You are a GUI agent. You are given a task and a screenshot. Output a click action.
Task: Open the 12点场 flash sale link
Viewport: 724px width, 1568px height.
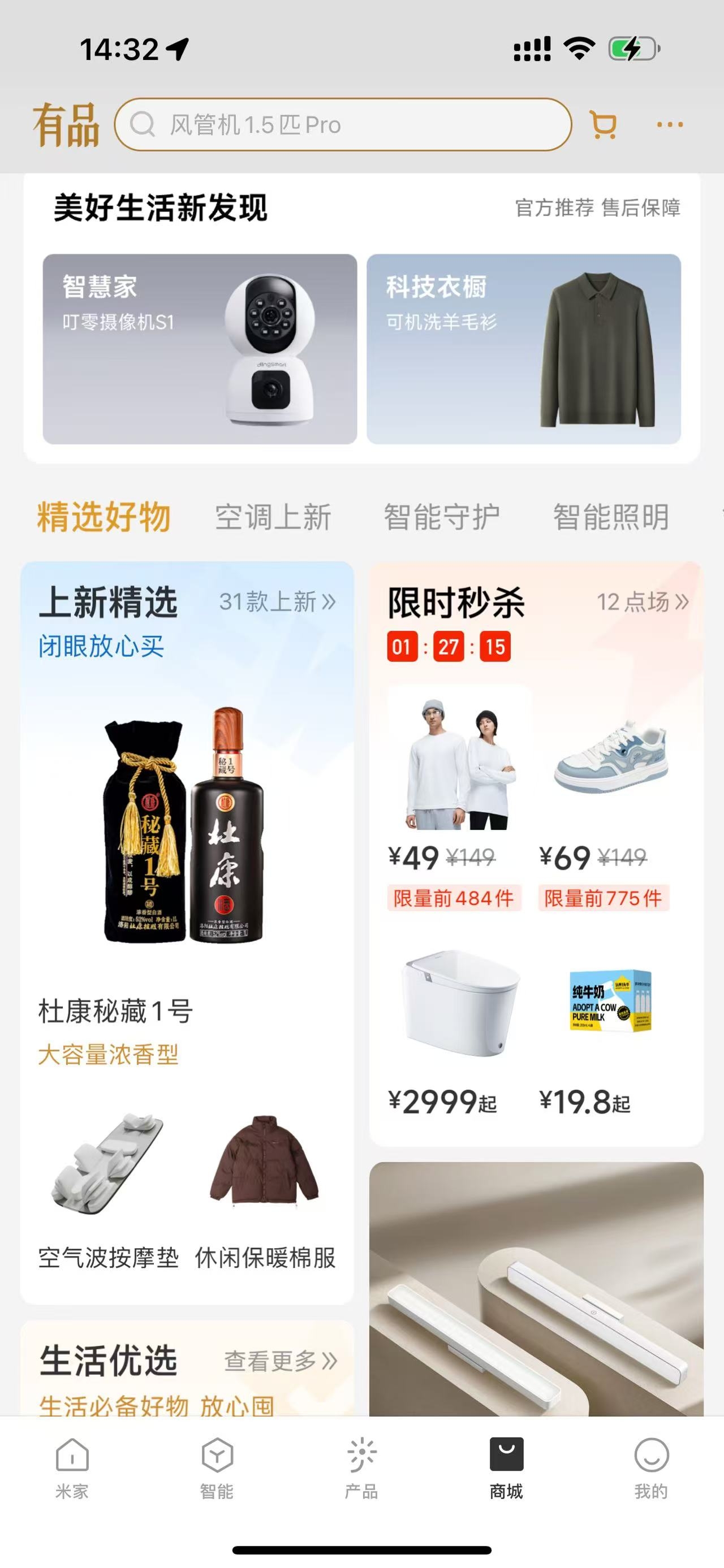[643, 602]
